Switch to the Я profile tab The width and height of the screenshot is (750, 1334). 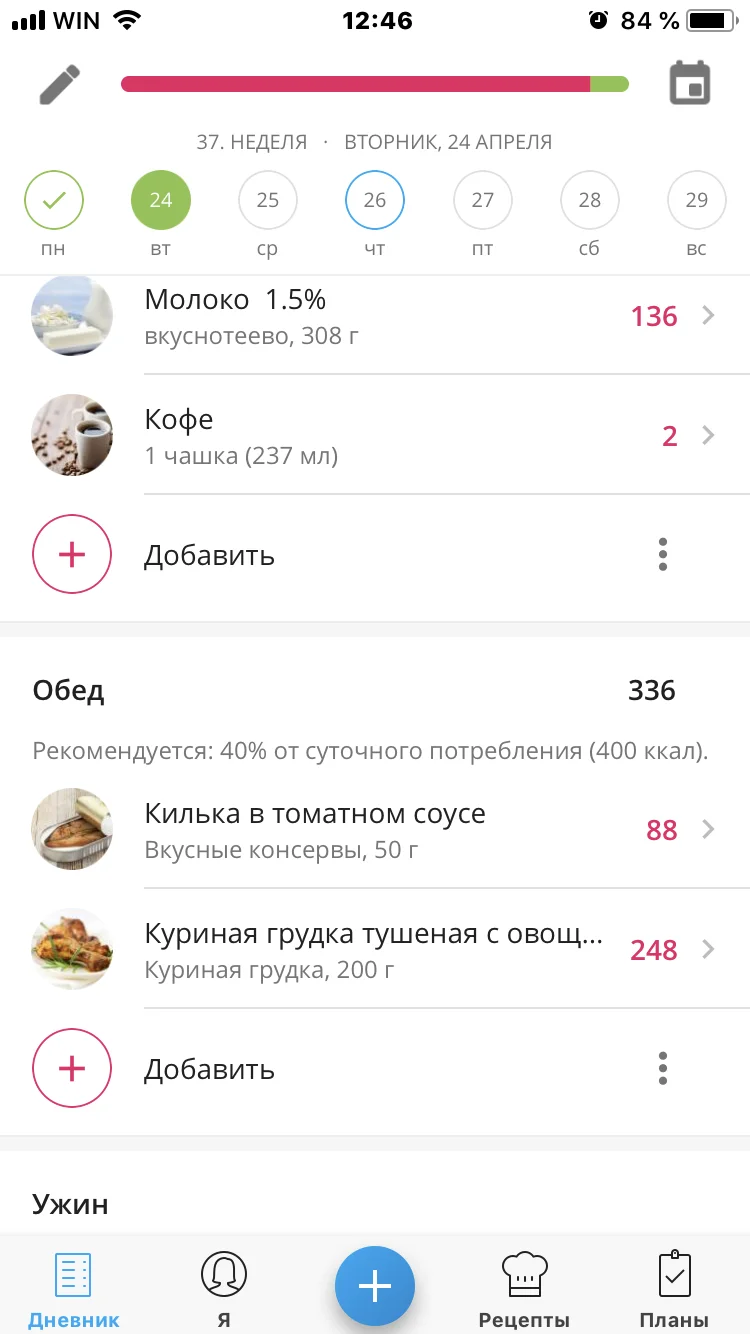coord(224,1288)
